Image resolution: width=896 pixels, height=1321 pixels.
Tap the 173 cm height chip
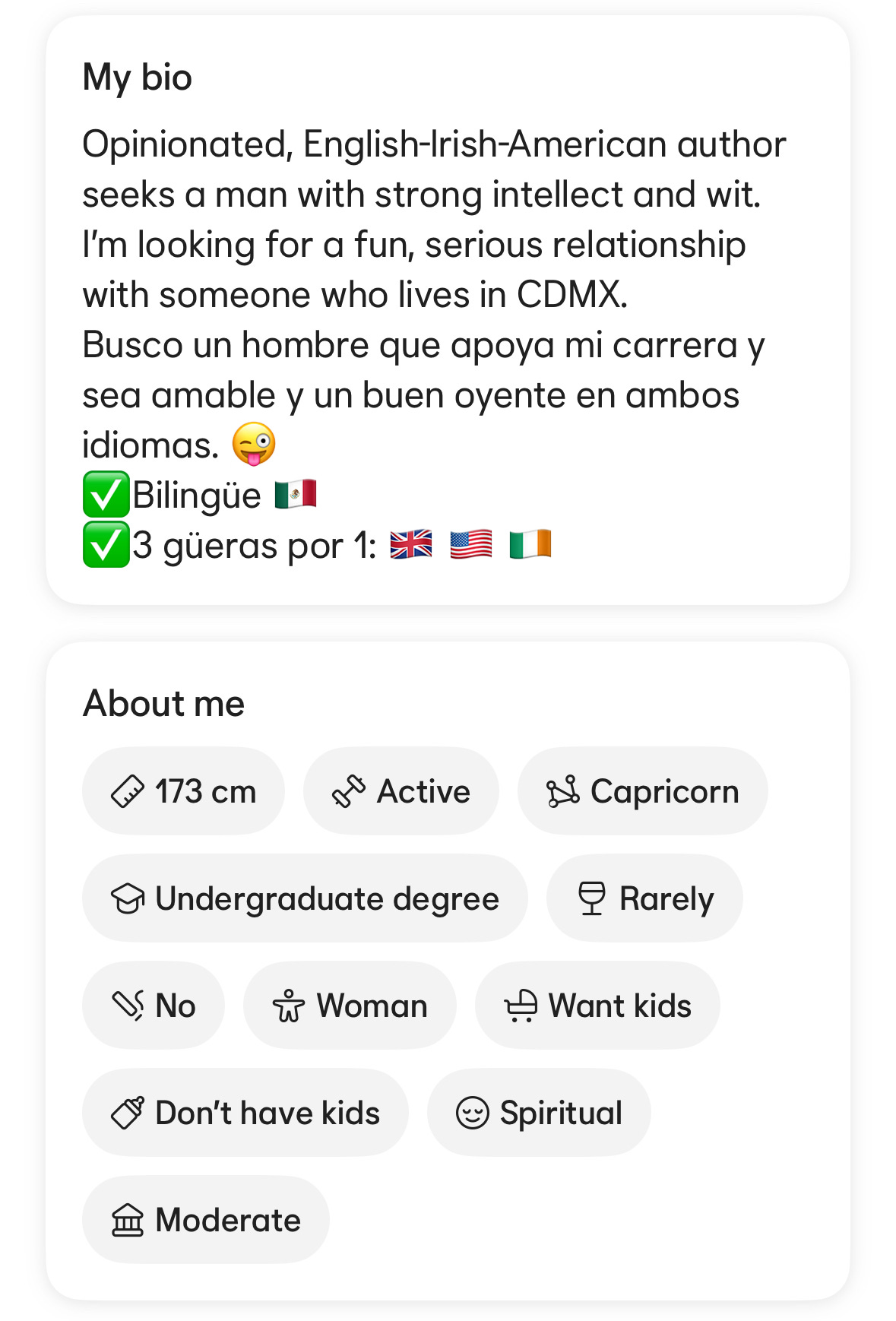point(183,791)
